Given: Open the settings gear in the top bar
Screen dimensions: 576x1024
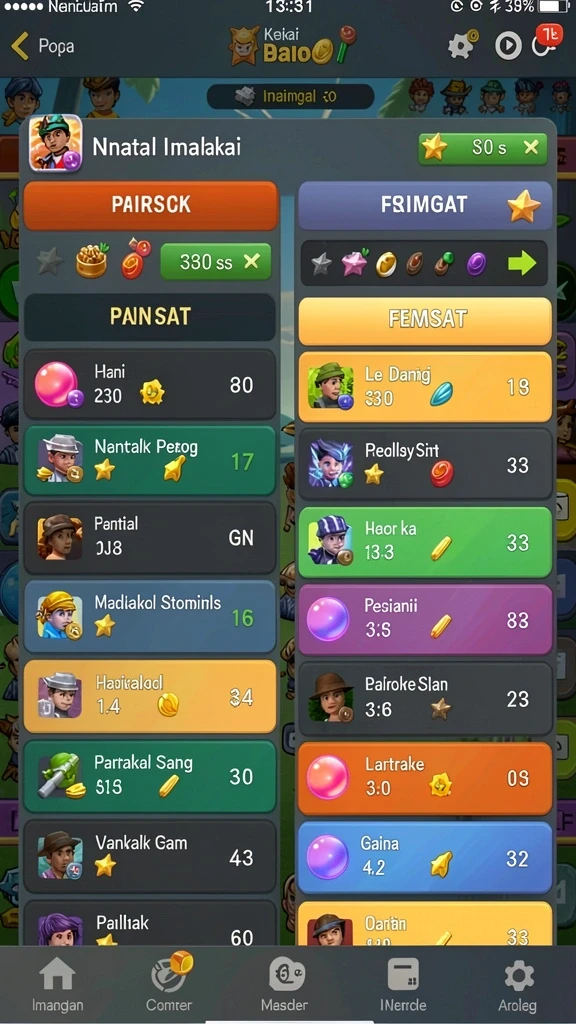Looking at the screenshot, I should pyautogui.click(x=463, y=46).
